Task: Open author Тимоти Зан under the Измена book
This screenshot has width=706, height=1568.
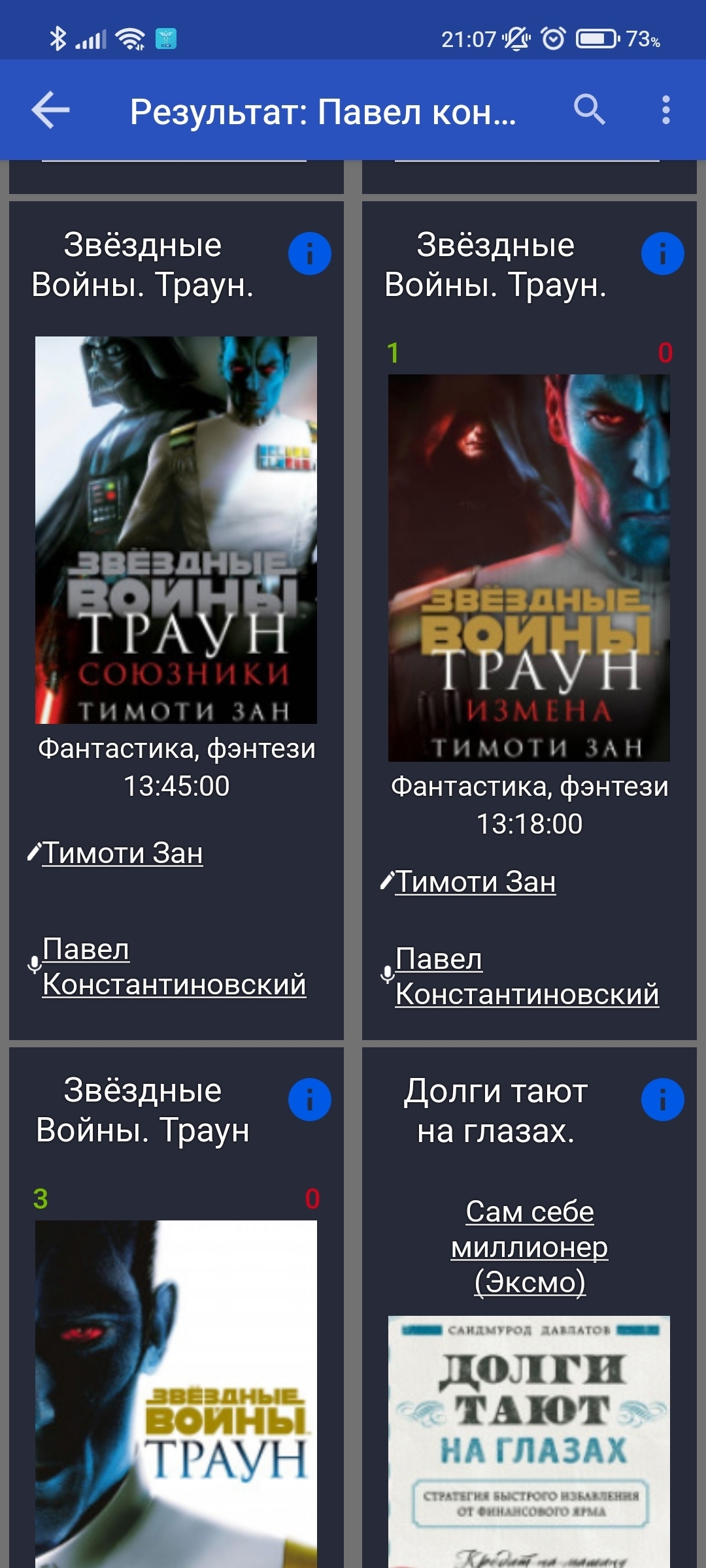Action: click(x=476, y=882)
